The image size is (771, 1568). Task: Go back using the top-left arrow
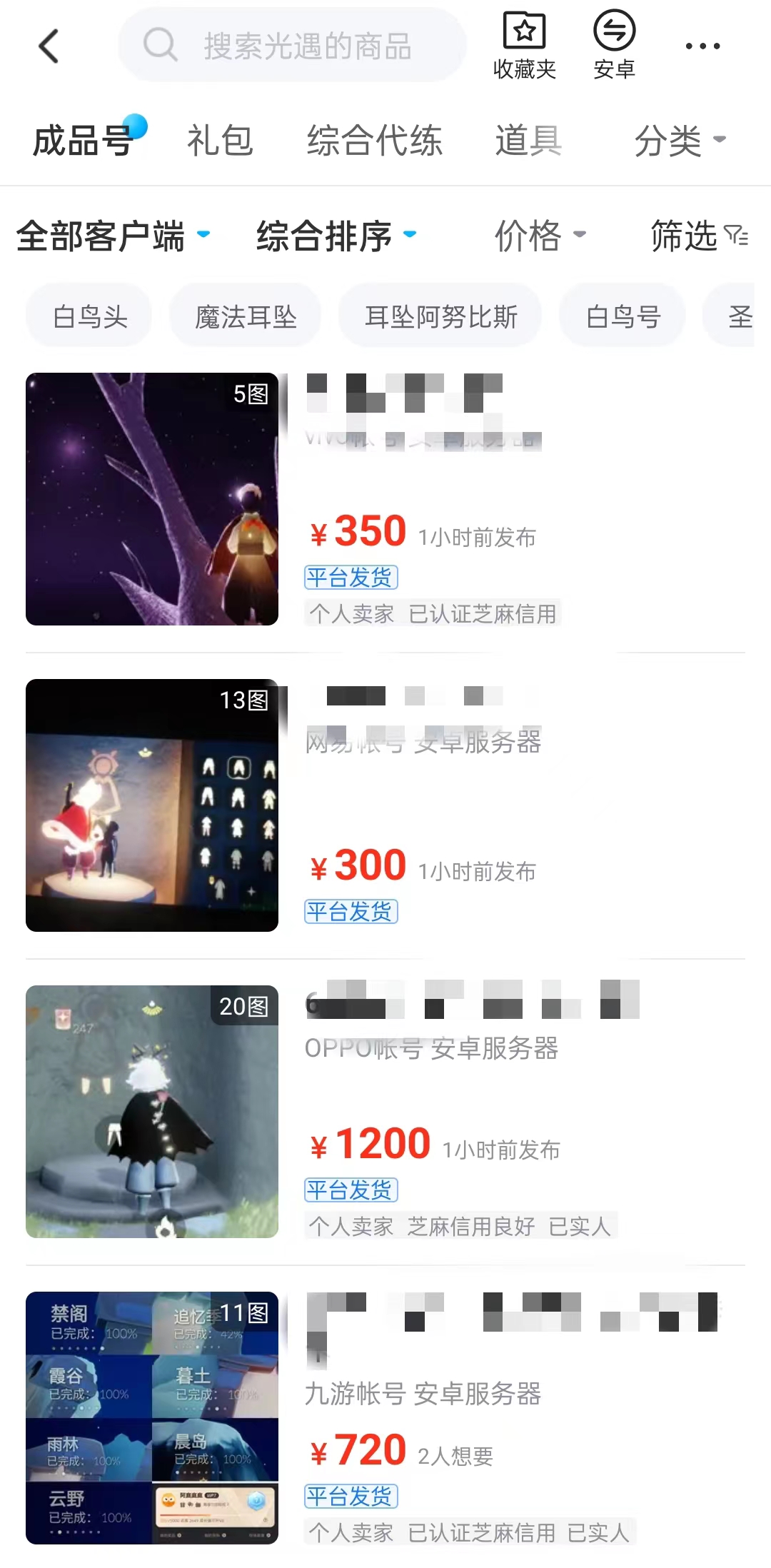[x=49, y=46]
